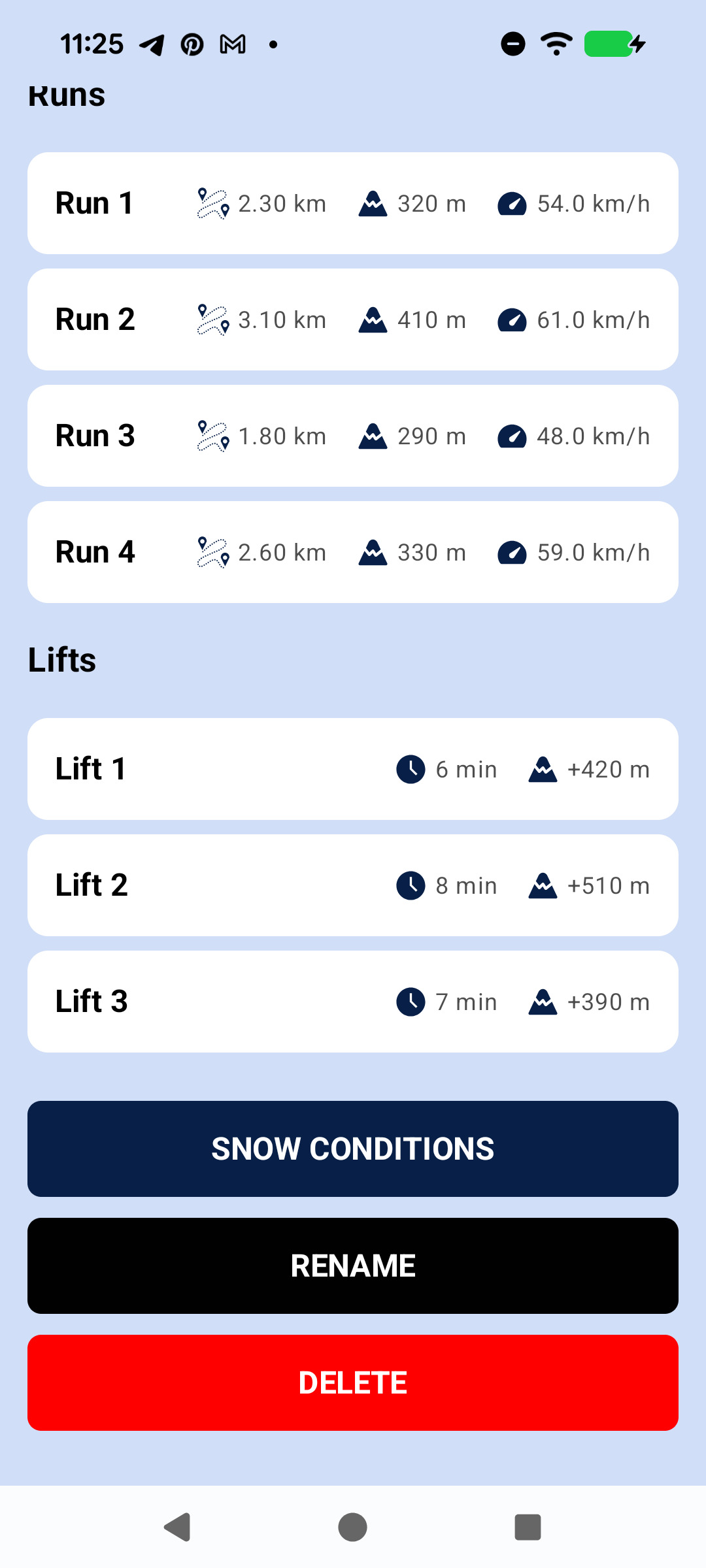Click the route icon next to 1.80 km
Viewport: 706px width, 1568px height.
coord(212,435)
